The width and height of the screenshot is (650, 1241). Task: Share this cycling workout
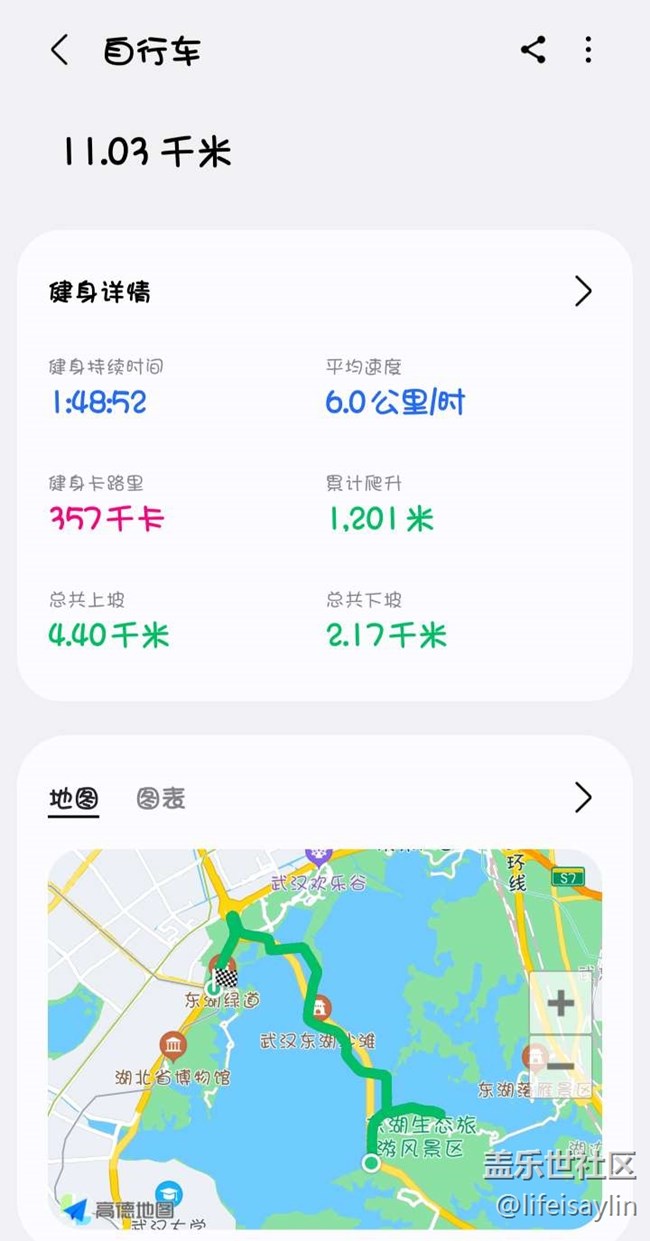coord(533,50)
